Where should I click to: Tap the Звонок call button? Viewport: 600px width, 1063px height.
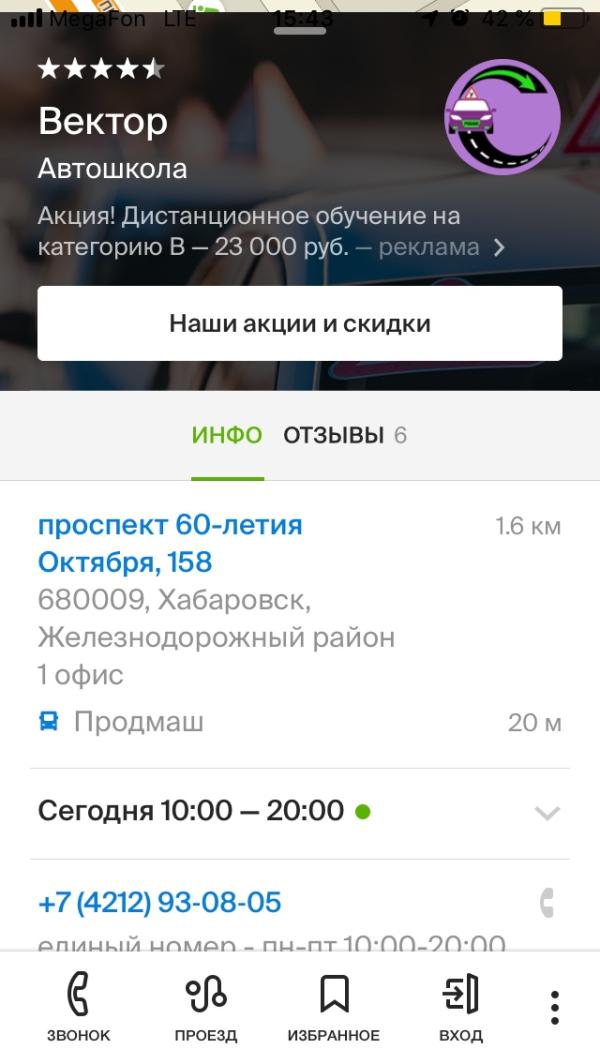(78, 1007)
